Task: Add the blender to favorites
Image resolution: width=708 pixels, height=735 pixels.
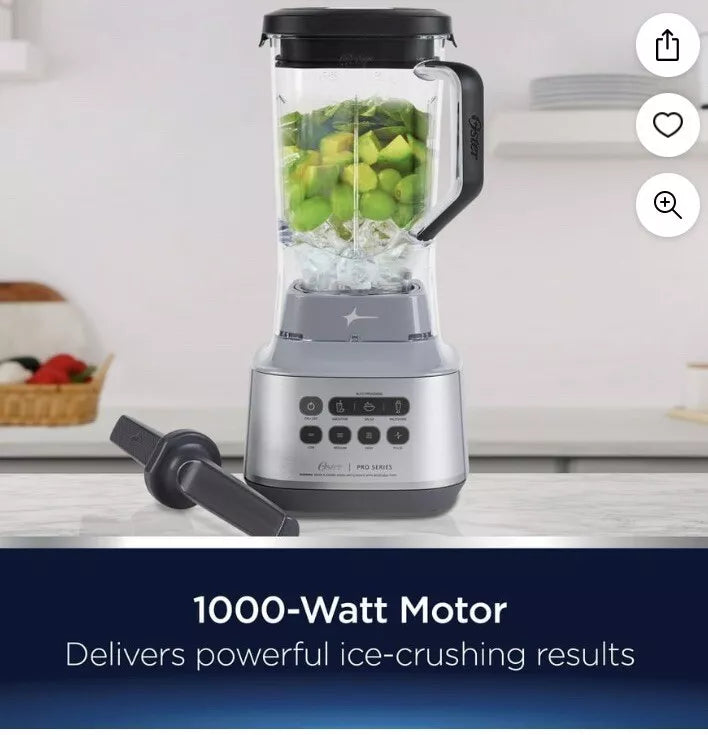Action: coord(667,125)
